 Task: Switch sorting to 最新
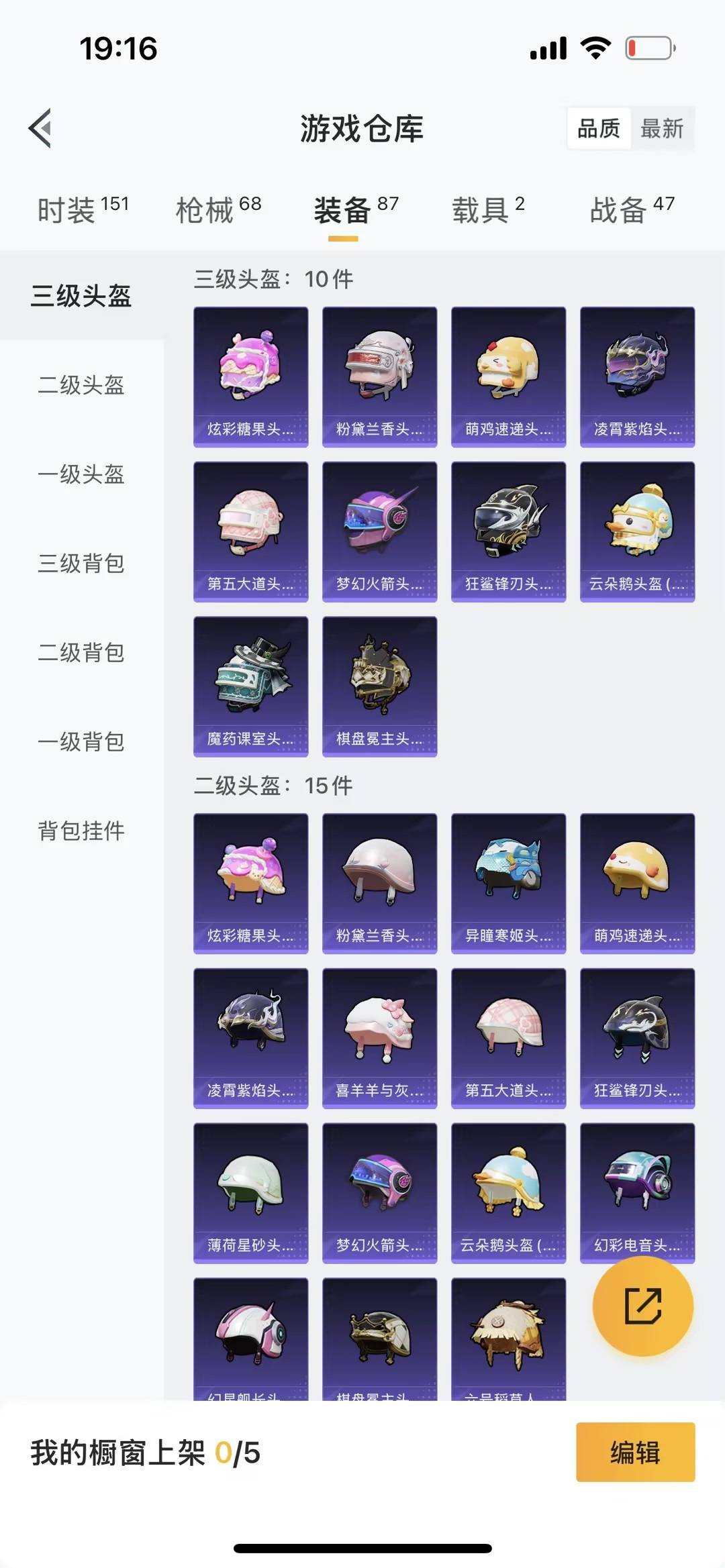point(661,129)
